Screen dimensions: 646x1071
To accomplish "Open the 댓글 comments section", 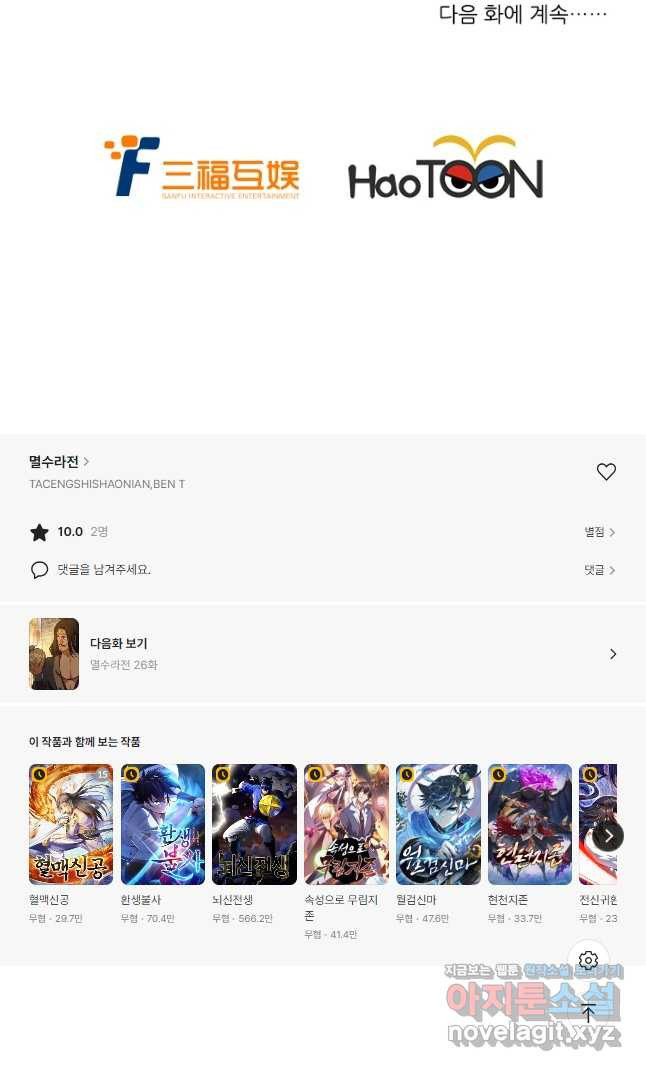I will click(x=599, y=570).
